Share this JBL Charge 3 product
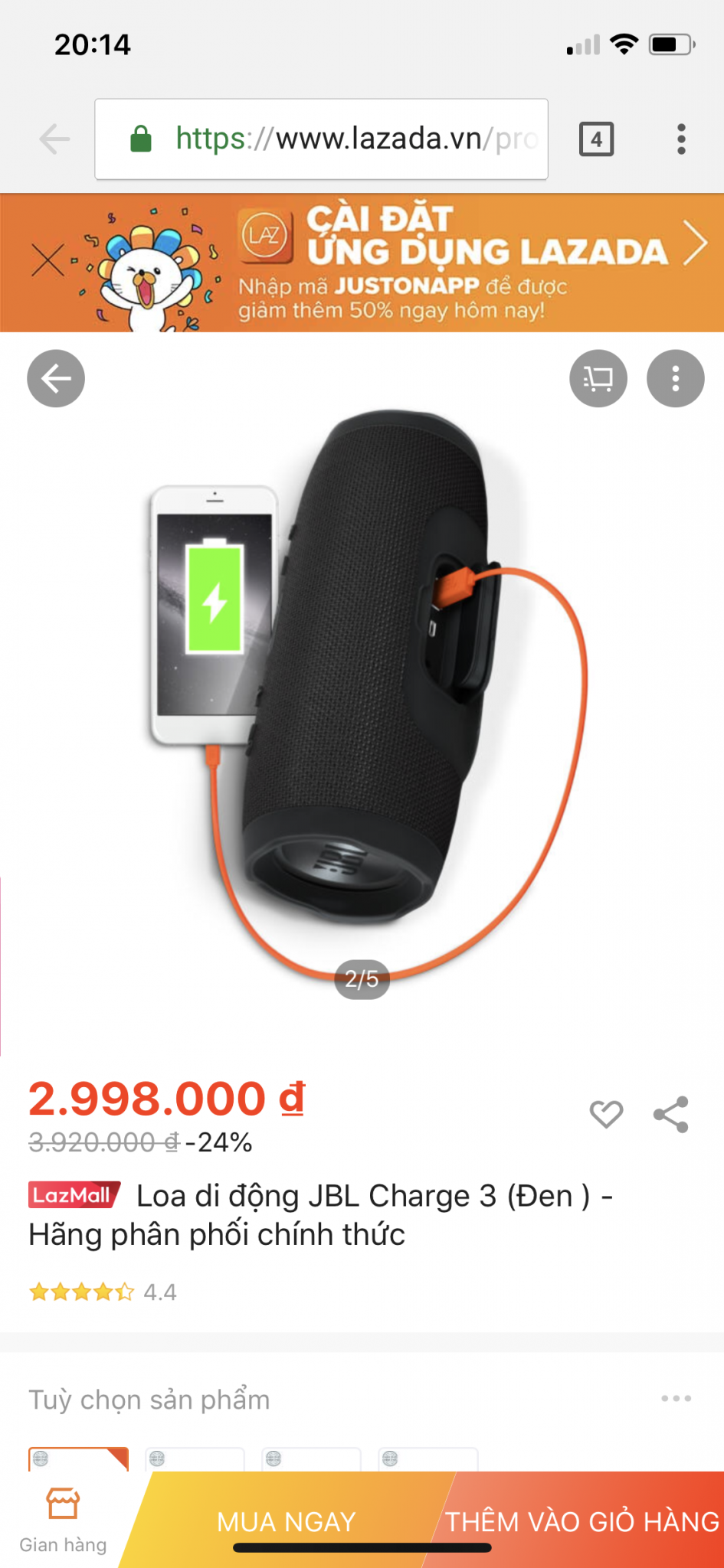Screen dimensions: 724x1568 coord(671,1114)
